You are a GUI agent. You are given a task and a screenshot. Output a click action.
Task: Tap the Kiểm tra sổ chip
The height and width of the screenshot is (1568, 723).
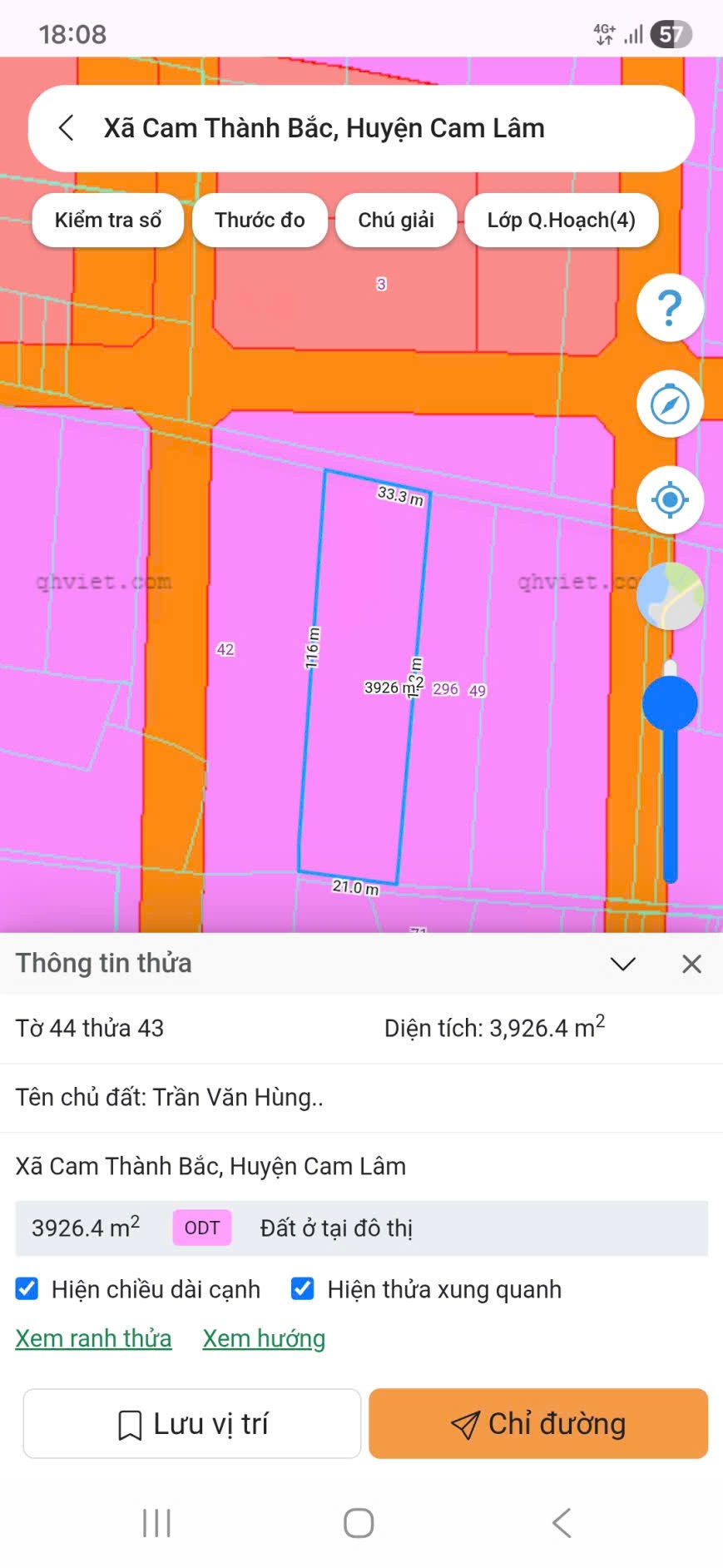click(x=108, y=221)
